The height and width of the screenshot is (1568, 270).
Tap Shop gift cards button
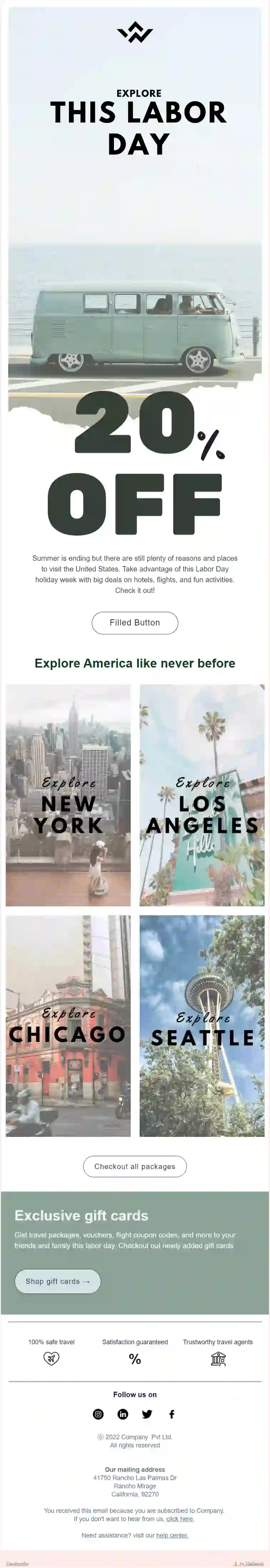[57, 1281]
